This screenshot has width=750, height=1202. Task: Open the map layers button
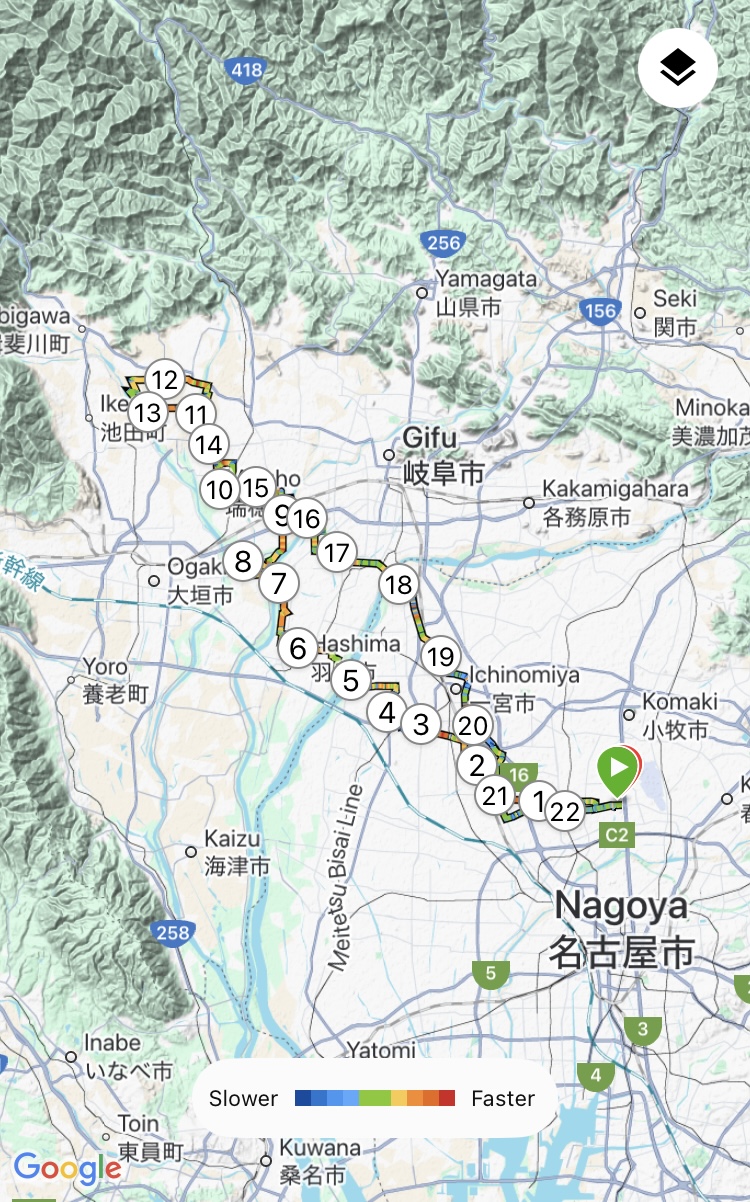(x=678, y=68)
